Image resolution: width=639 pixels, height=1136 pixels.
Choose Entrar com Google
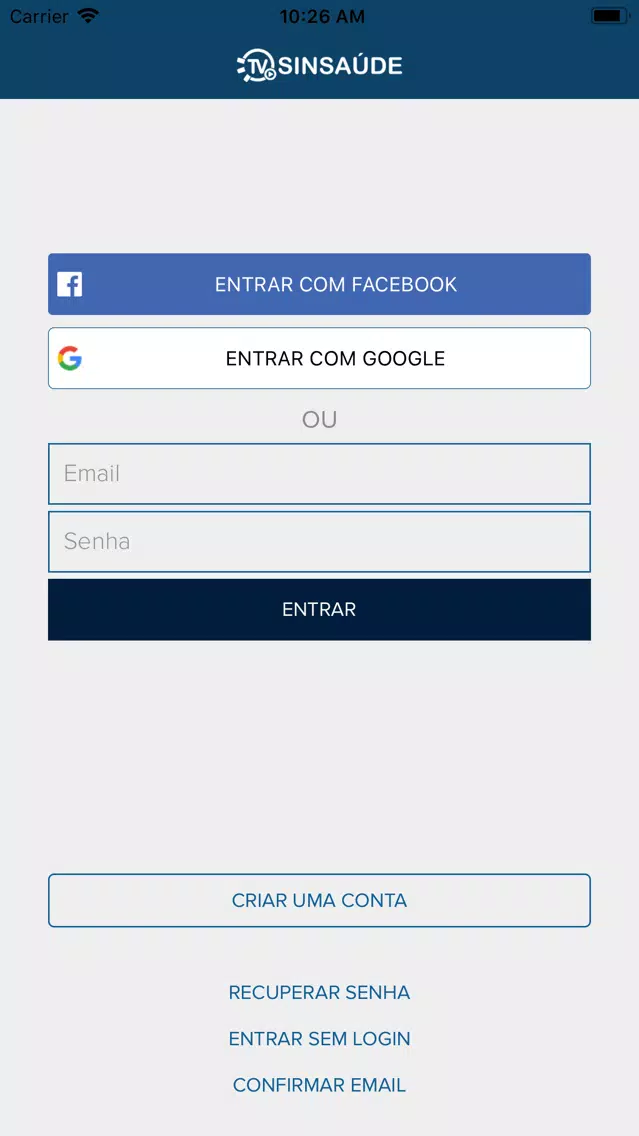pyautogui.click(x=320, y=358)
